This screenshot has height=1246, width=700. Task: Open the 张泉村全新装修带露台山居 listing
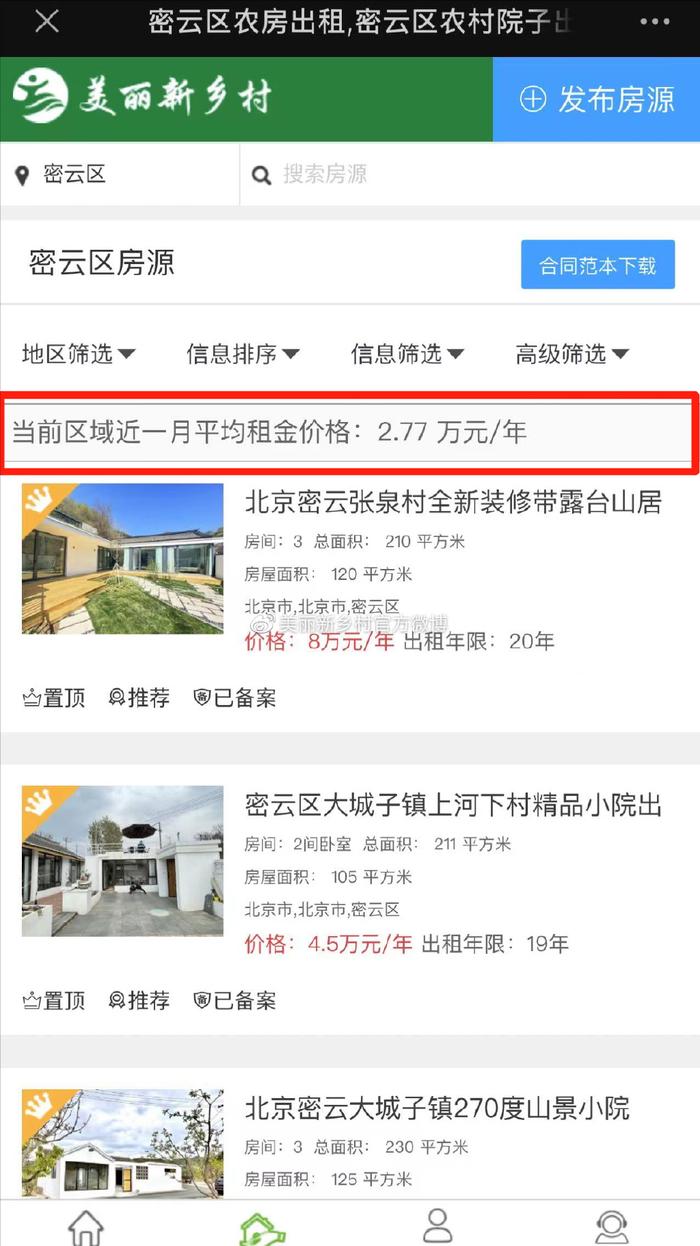pos(453,502)
